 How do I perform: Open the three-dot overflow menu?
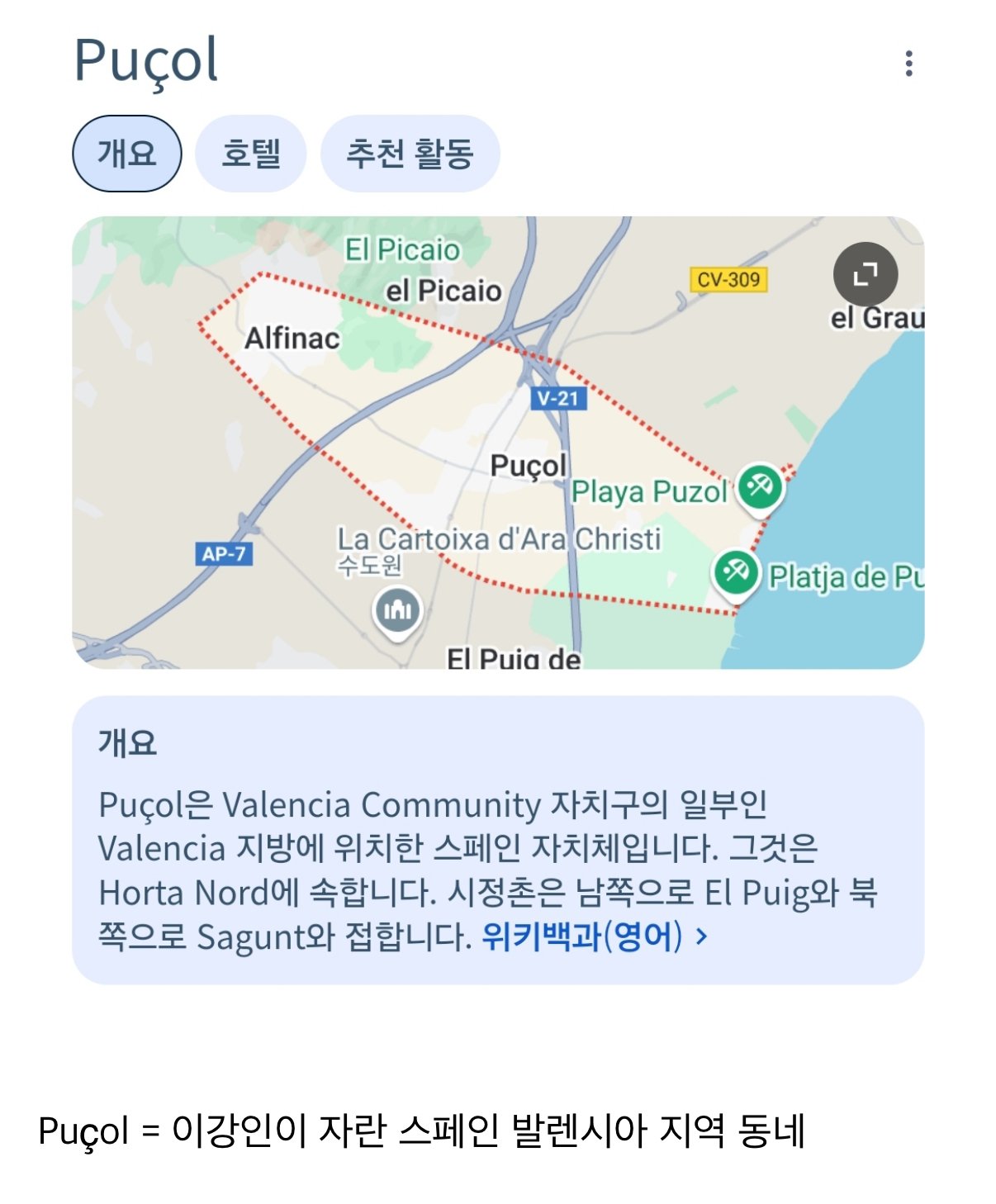tap(908, 64)
